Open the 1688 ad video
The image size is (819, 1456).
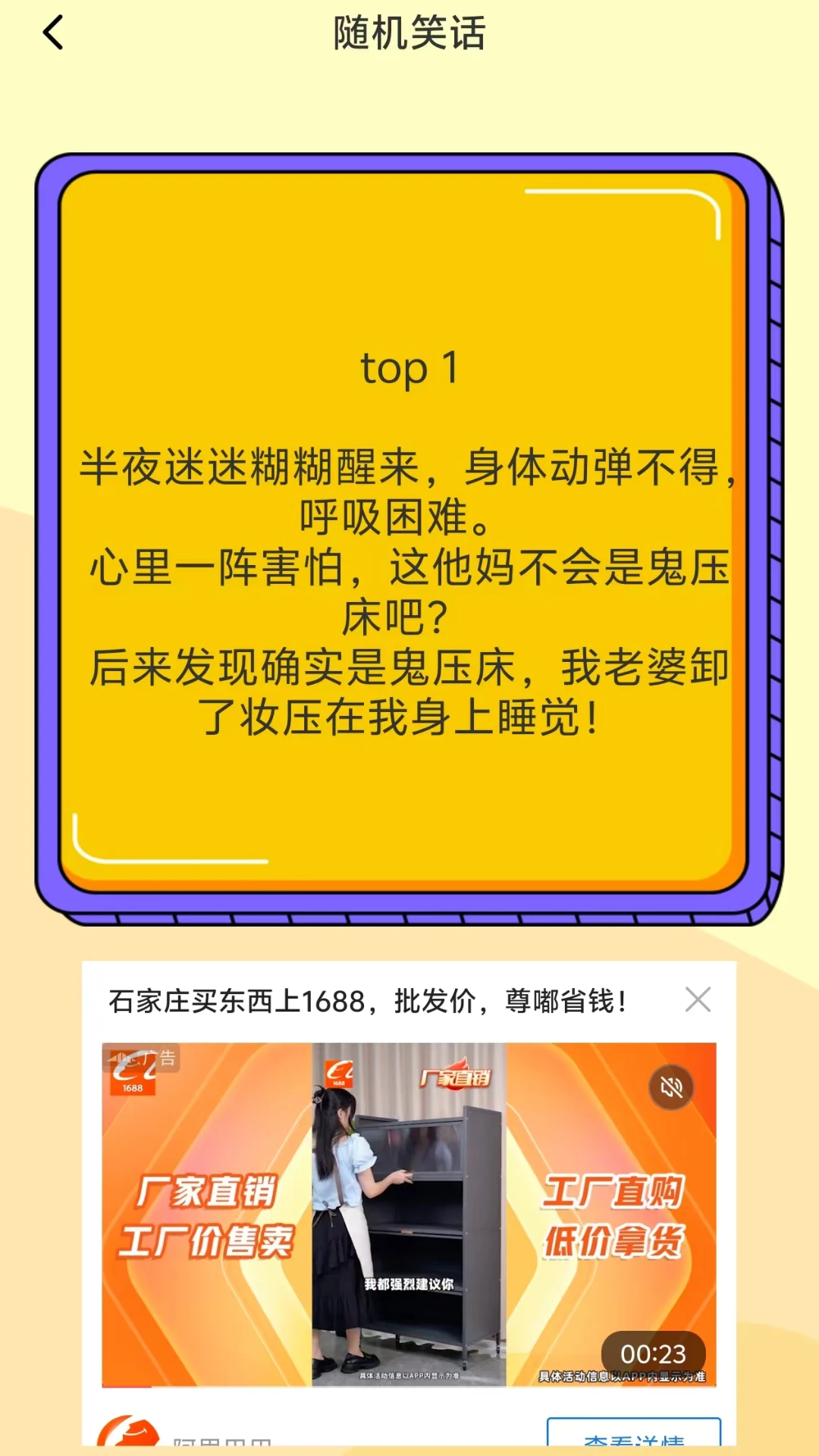[409, 1213]
